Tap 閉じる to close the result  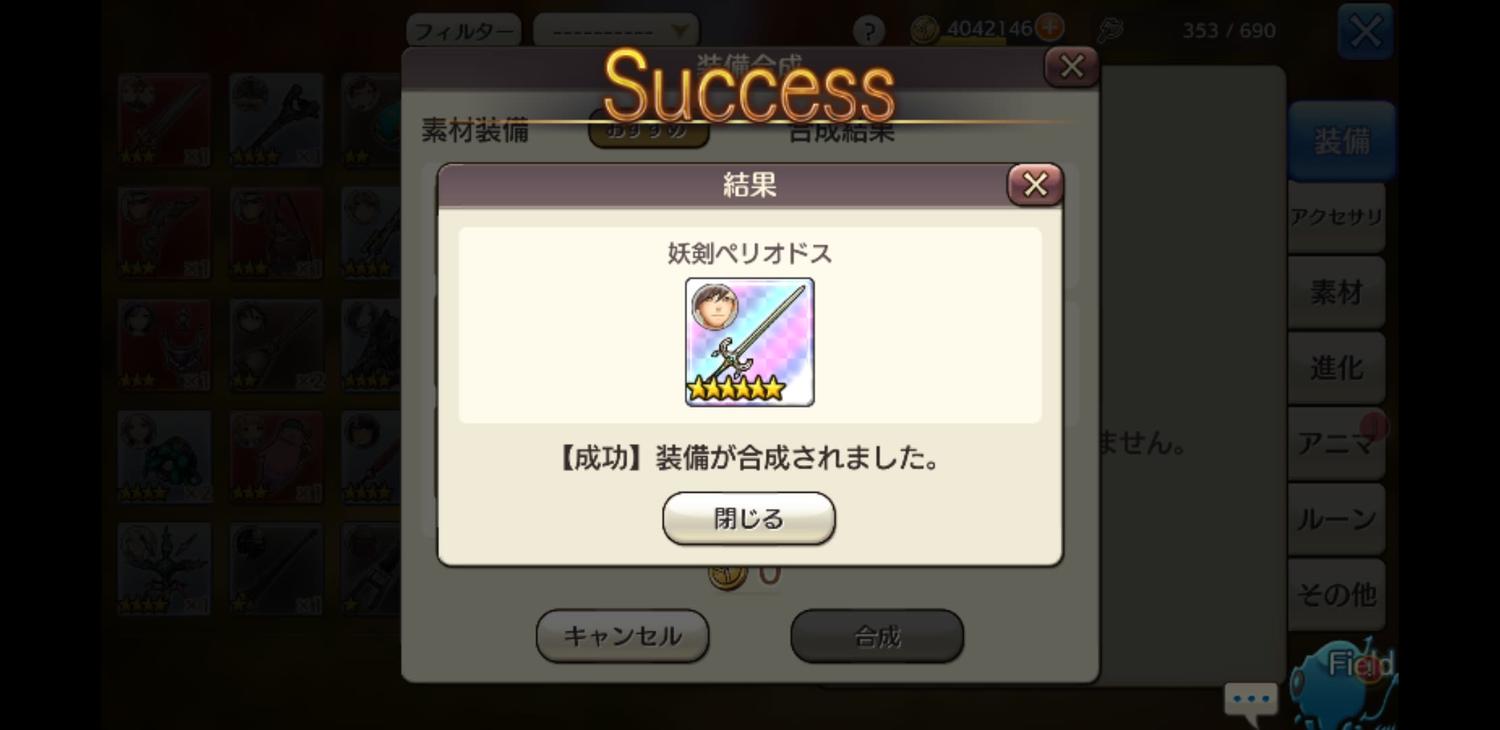pos(748,518)
